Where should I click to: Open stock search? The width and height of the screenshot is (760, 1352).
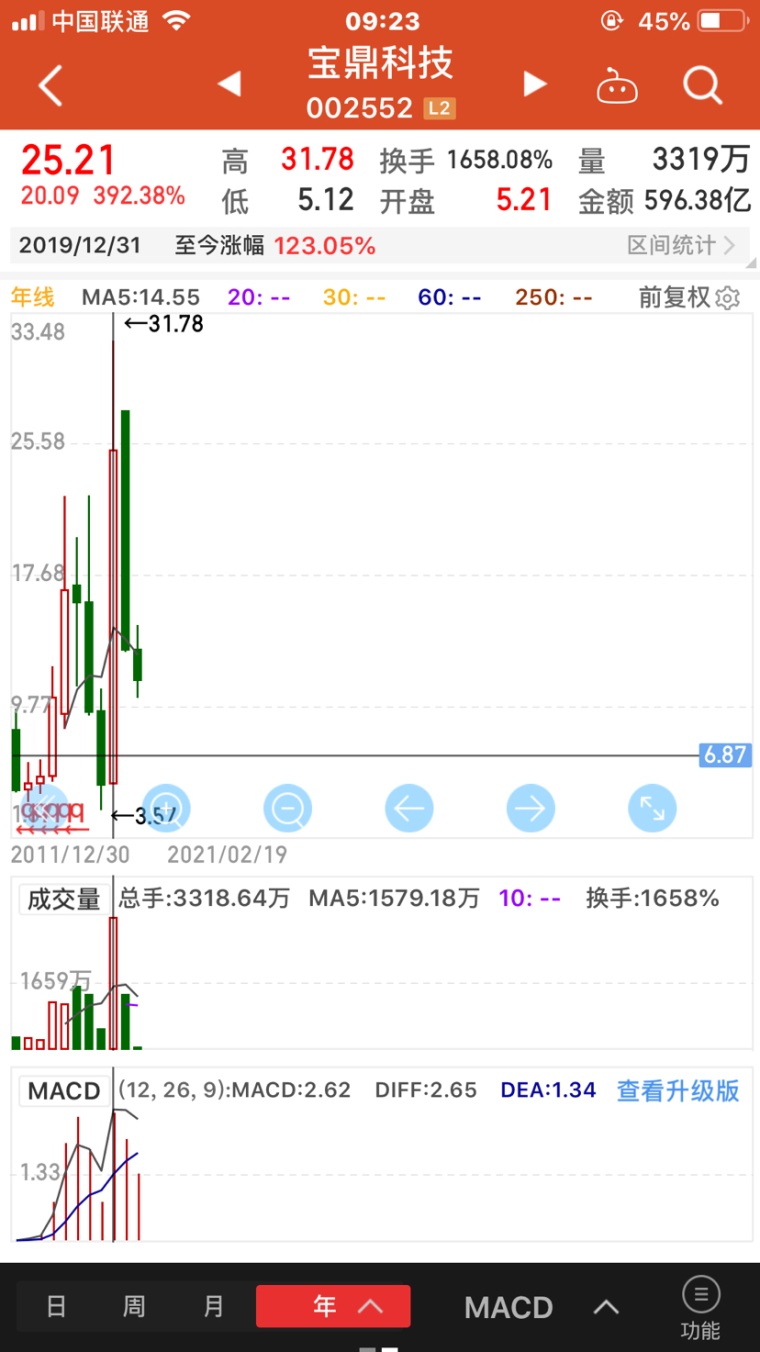point(702,86)
